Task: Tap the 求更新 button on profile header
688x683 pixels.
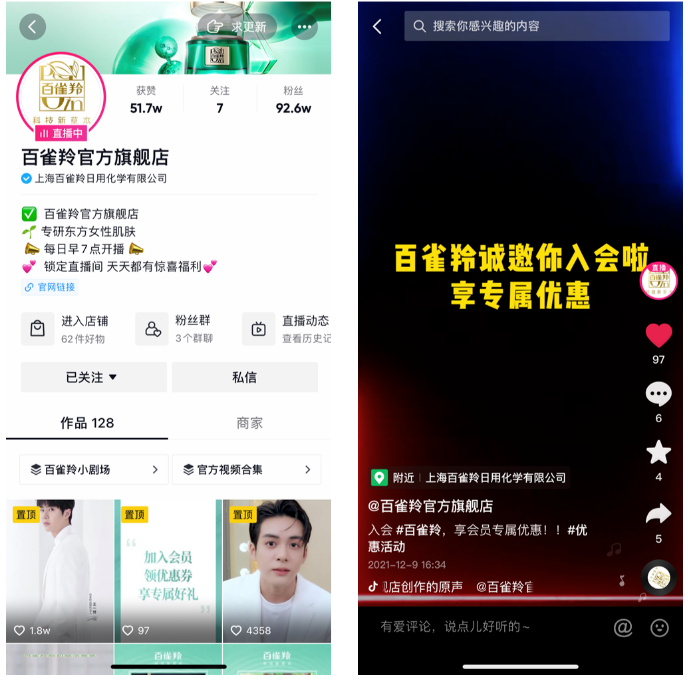Action: (x=237, y=27)
